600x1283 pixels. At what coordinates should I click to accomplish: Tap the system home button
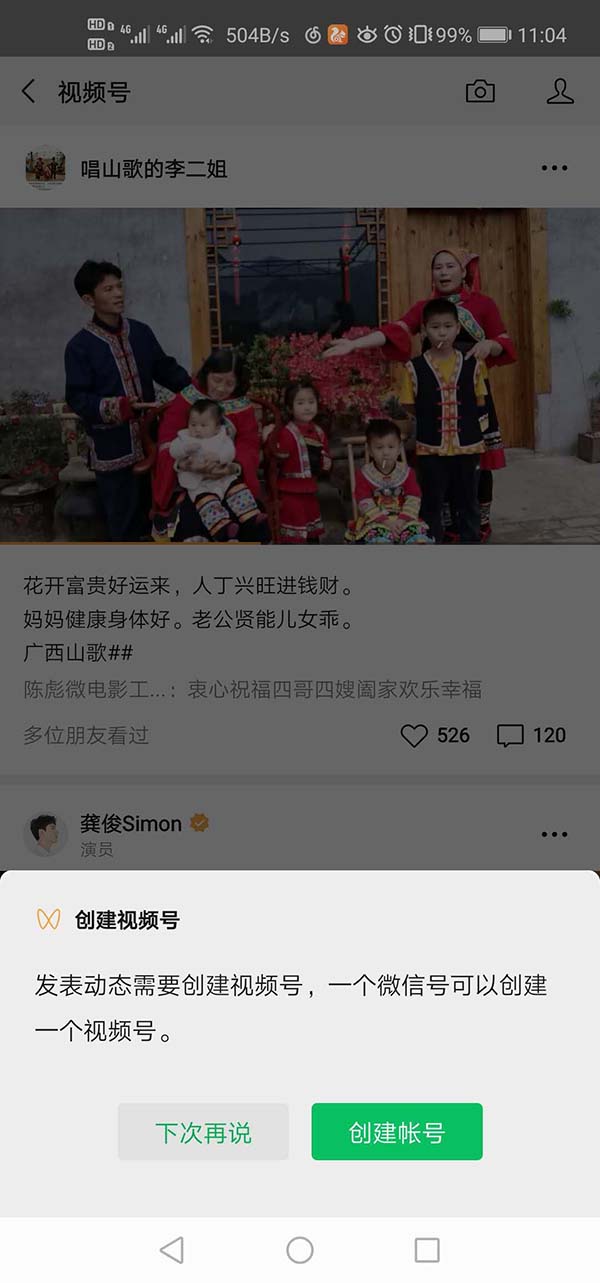(x=300, y=1249)
